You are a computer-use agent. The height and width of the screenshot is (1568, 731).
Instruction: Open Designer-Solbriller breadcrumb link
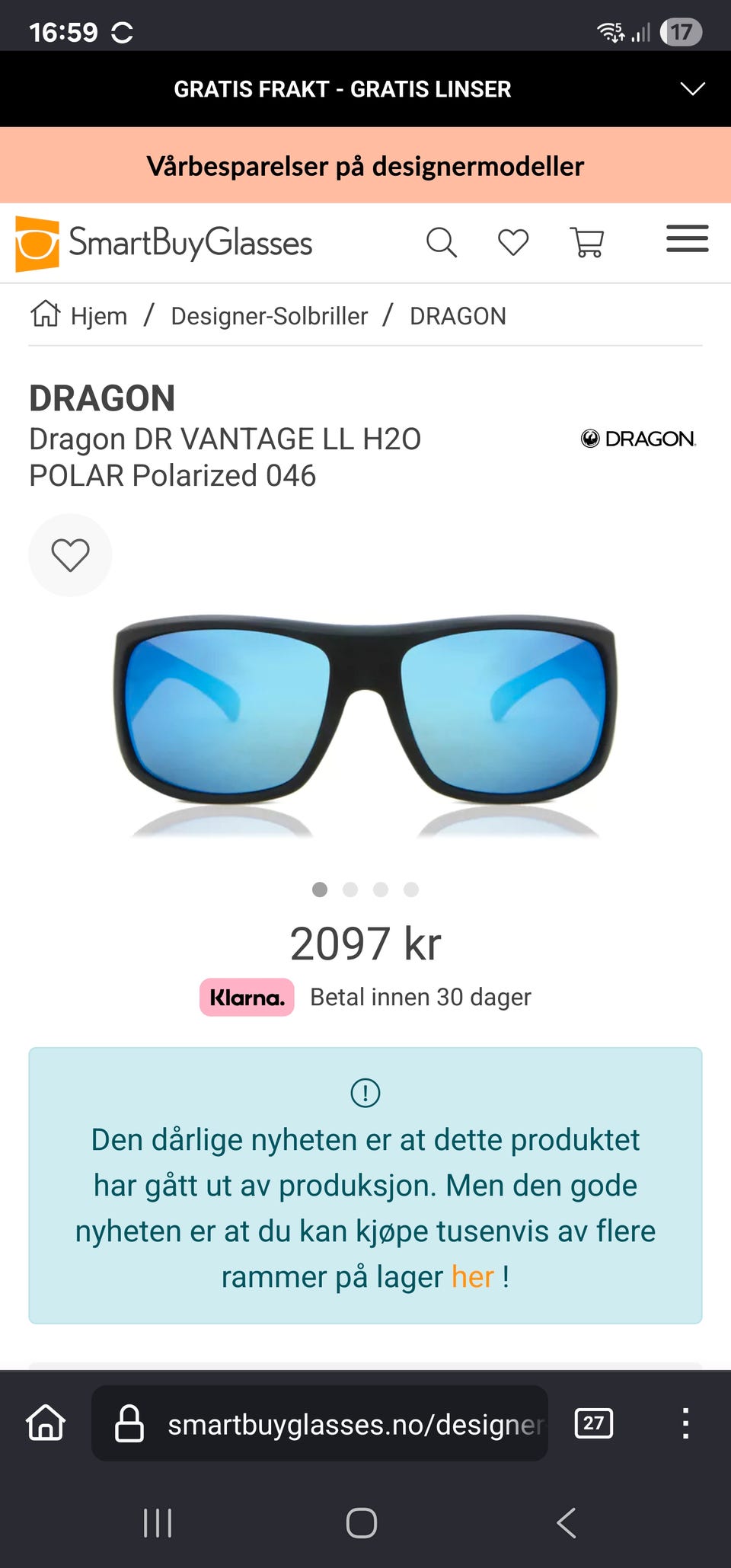[x=269, y=315]
